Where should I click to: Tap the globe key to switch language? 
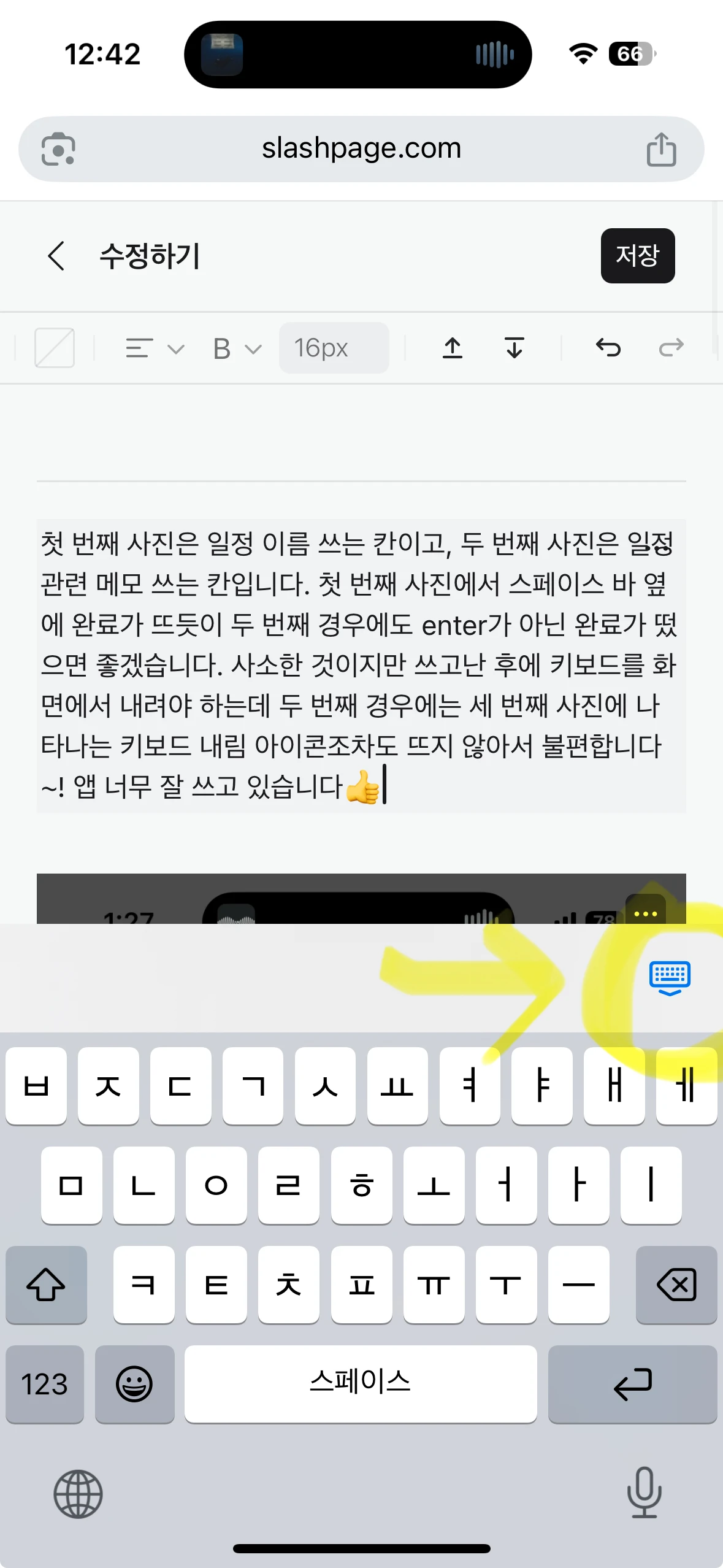(x=78, y=1494)
